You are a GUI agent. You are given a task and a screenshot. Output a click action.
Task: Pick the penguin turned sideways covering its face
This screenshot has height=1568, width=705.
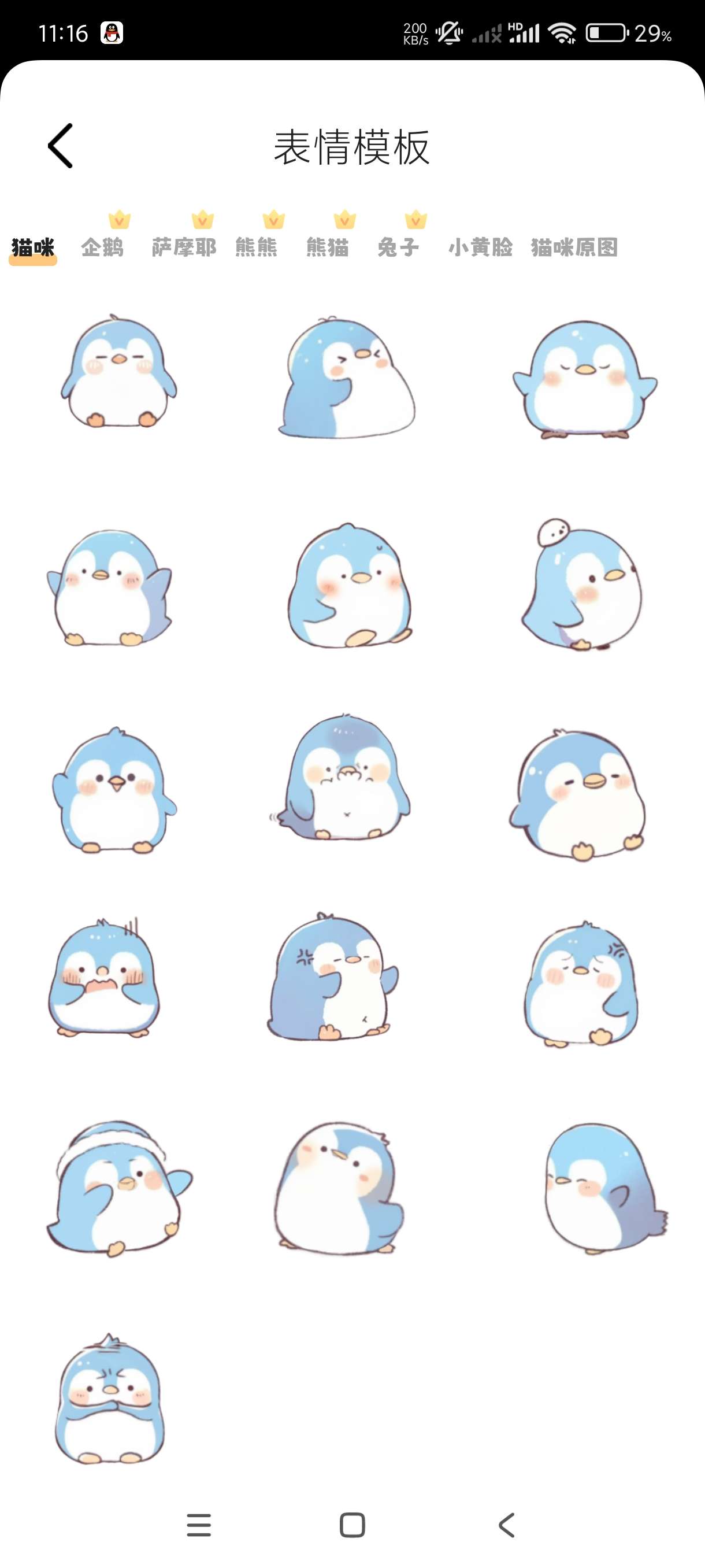tap(347, 378)
